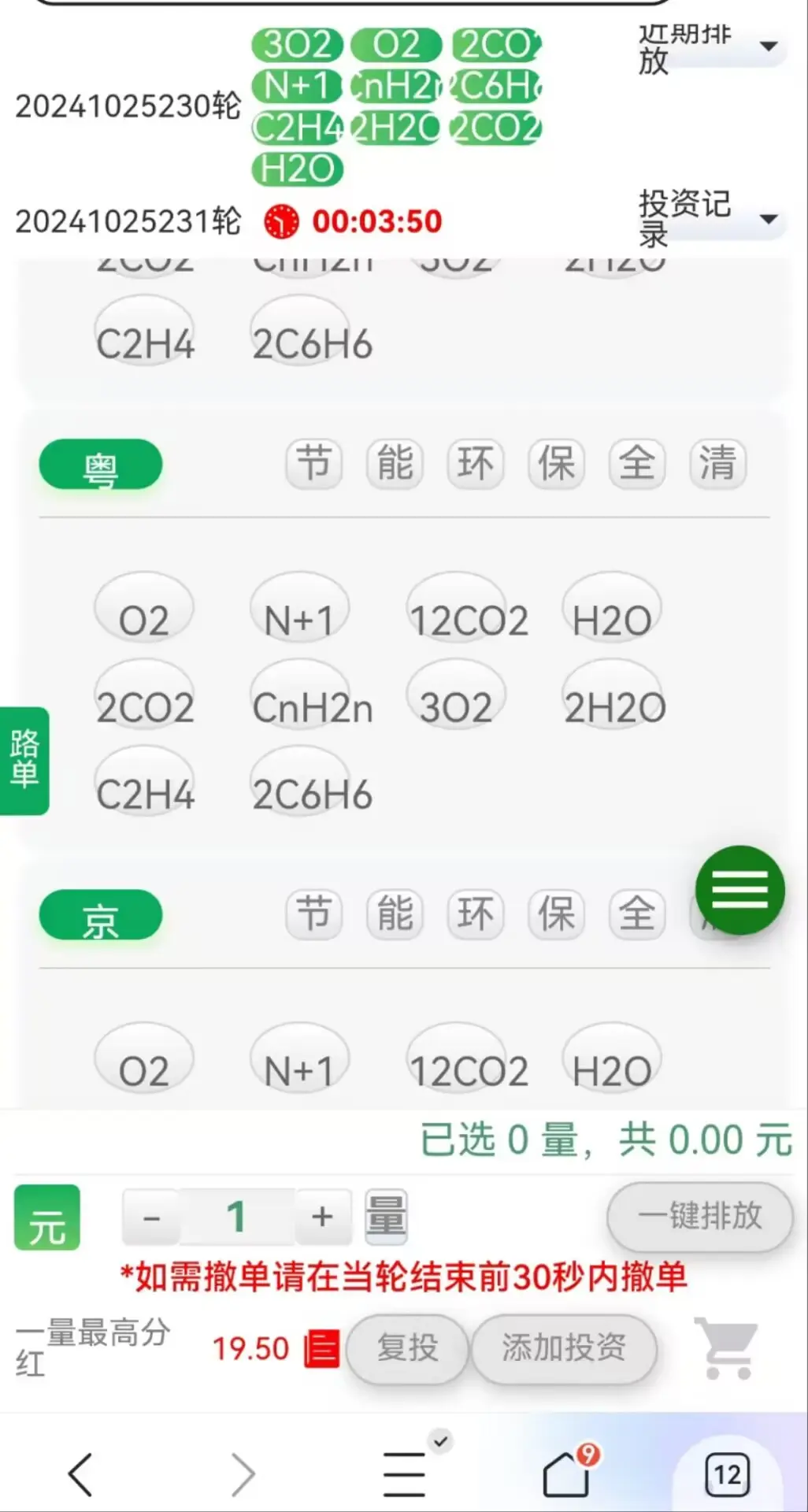Tap the 一键排放 button
Viewport: 808px width, 1512px height.
pos(700,1216)
